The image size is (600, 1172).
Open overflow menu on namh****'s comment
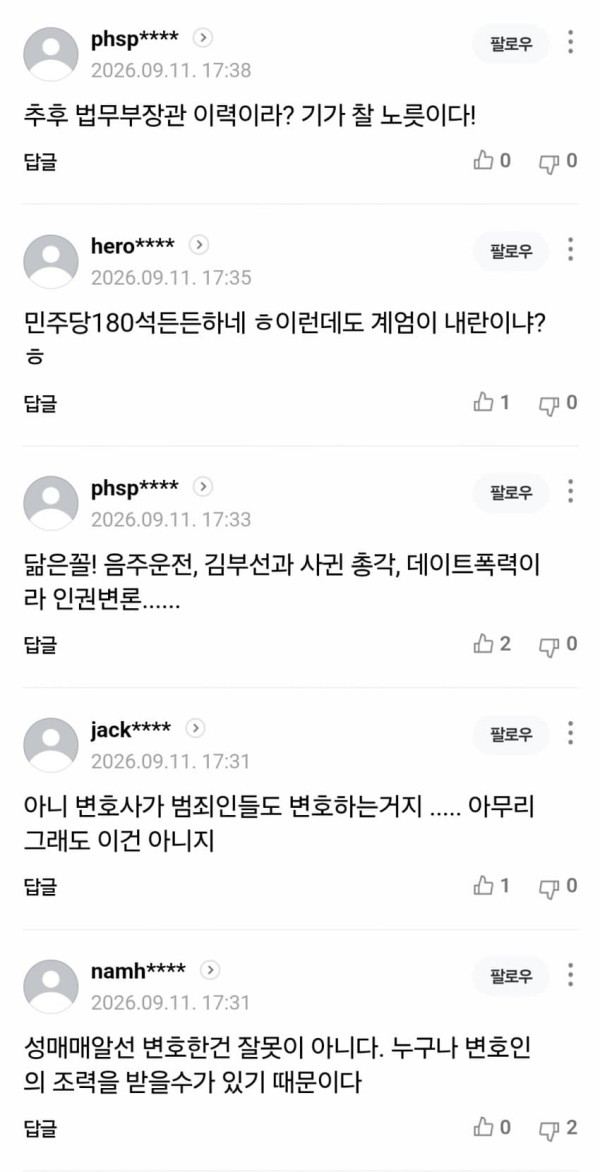point(570,975)
